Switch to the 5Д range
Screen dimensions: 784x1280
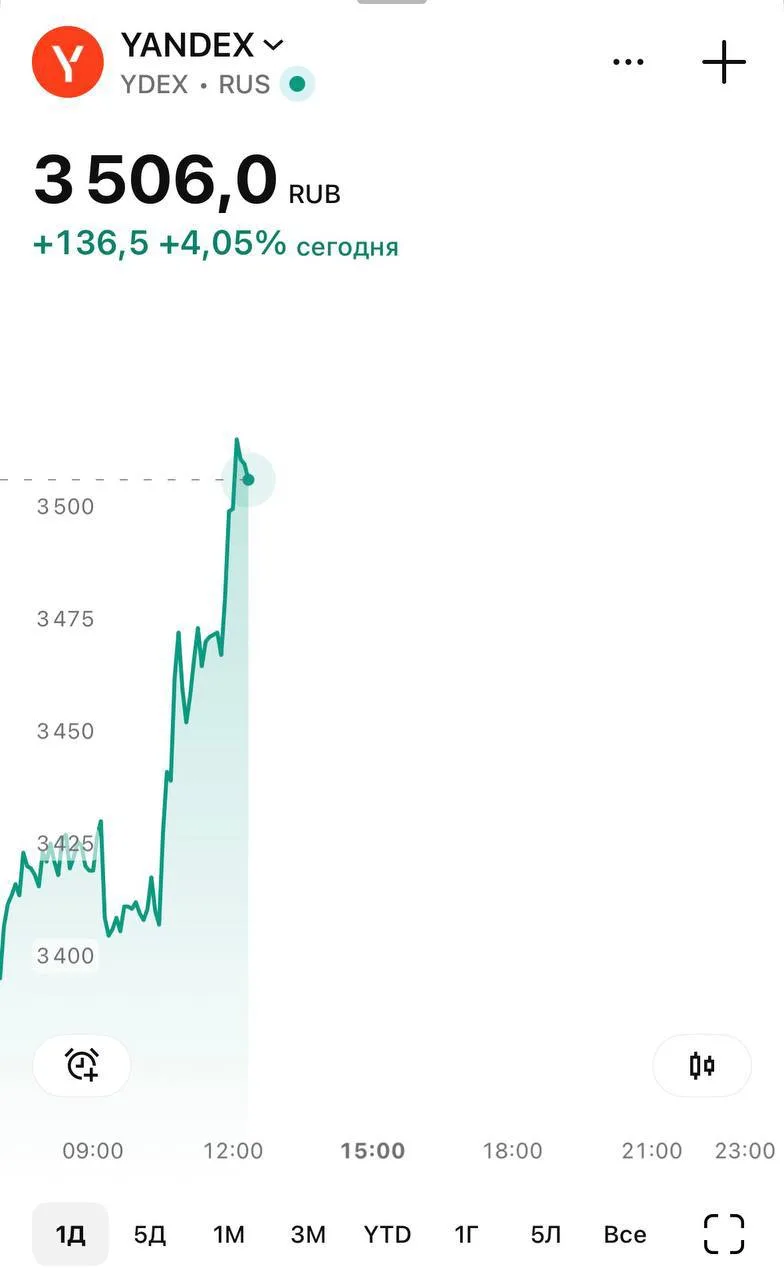pos(150,1234)
